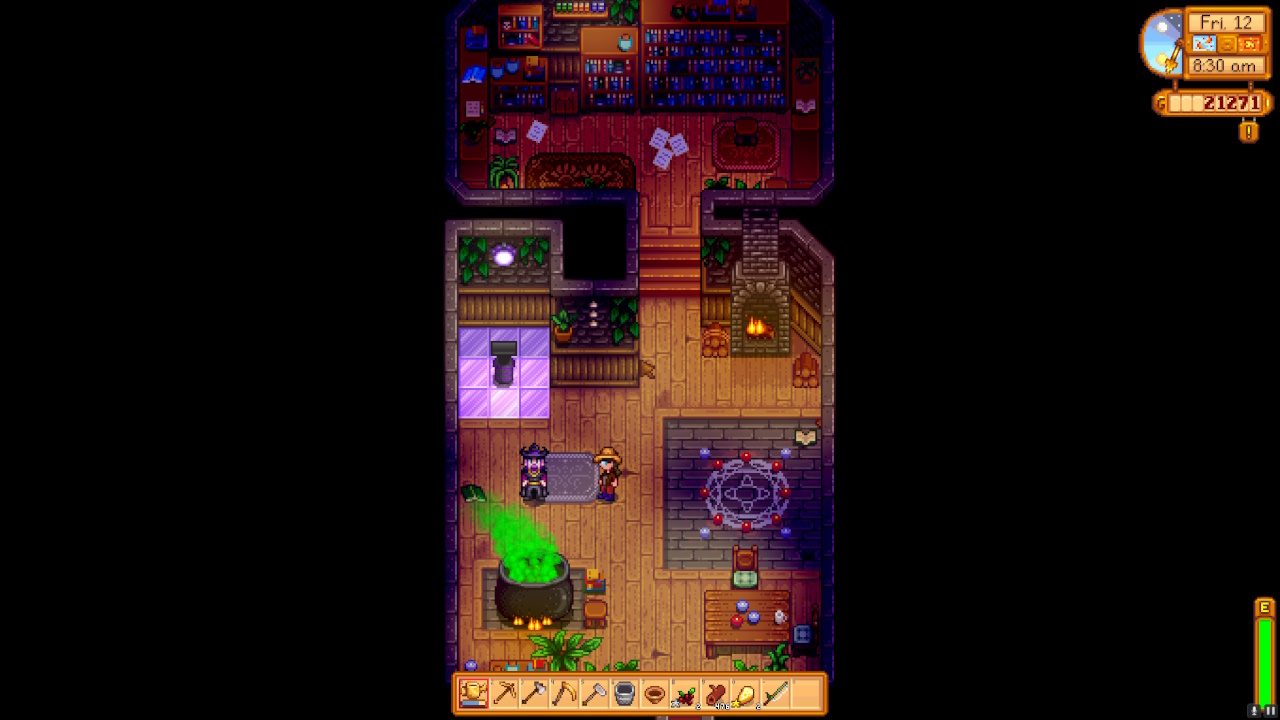Select the gray pail in the toolbar
The image size is (1280, 720).
[625, 693]
